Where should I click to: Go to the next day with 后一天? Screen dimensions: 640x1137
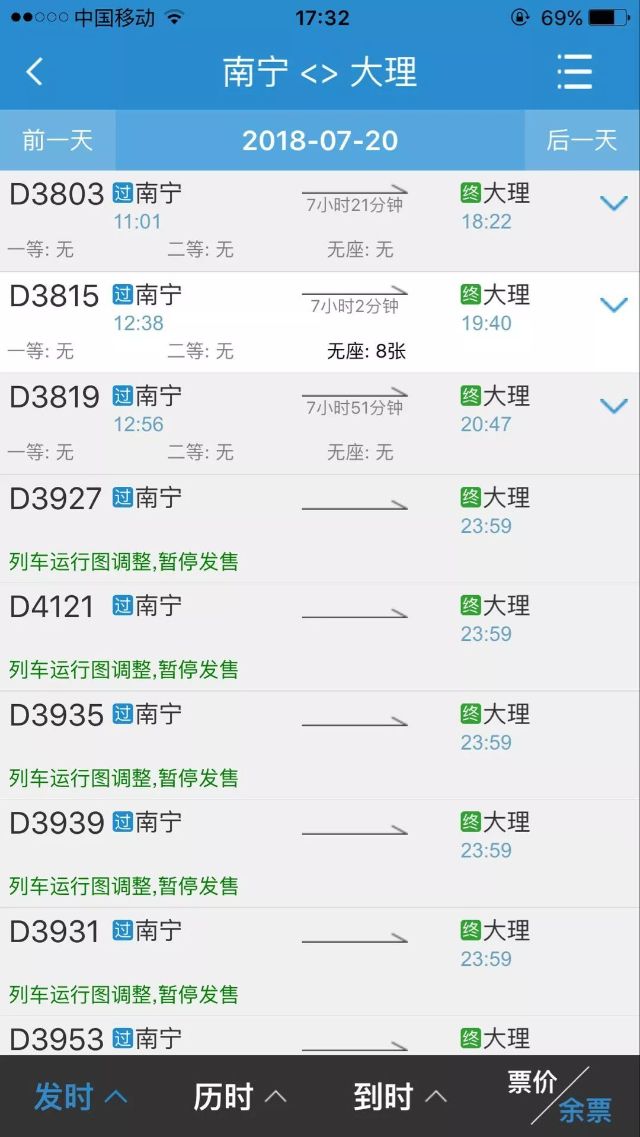pos(582,140)
